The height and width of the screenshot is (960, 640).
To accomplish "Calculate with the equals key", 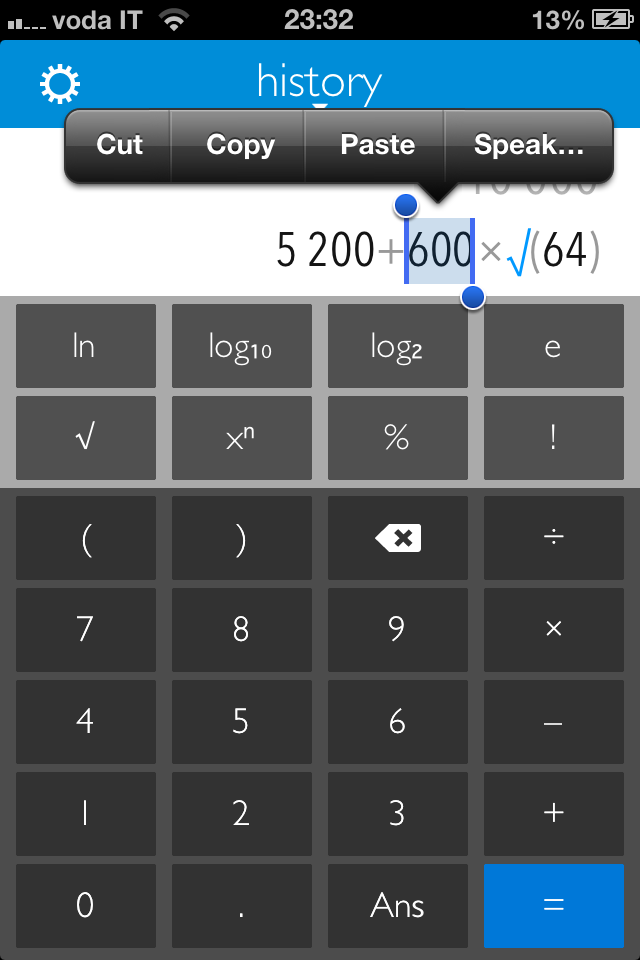I will [553, 906].
